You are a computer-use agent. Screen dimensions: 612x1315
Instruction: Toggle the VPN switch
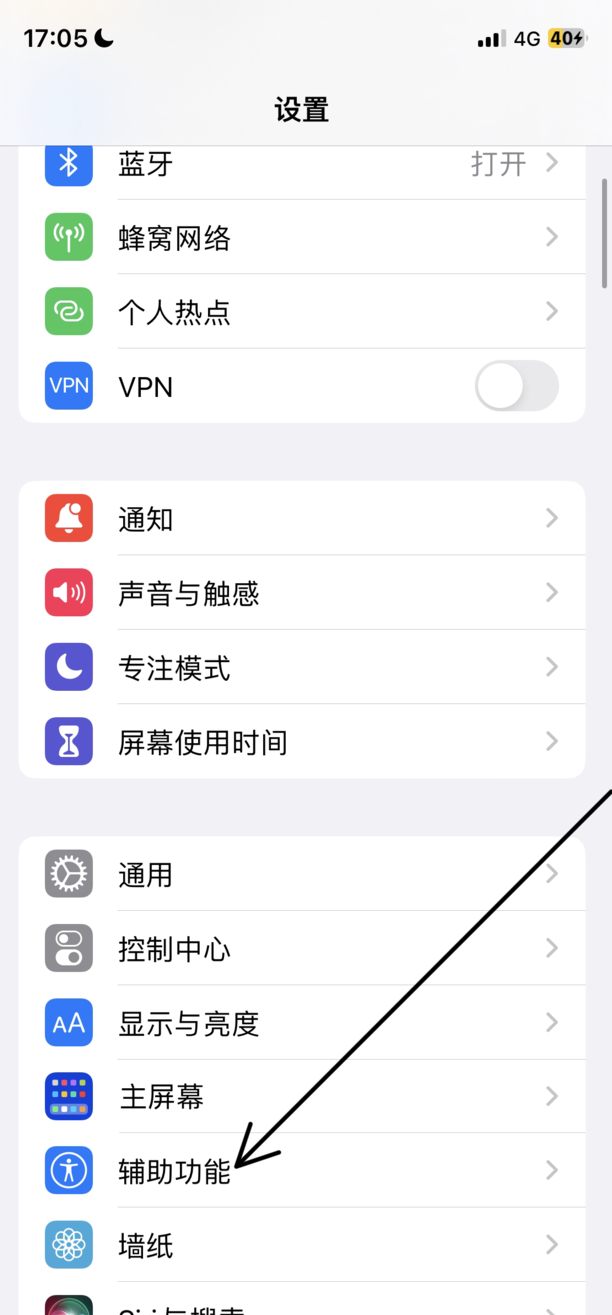[x=516, y=386]
